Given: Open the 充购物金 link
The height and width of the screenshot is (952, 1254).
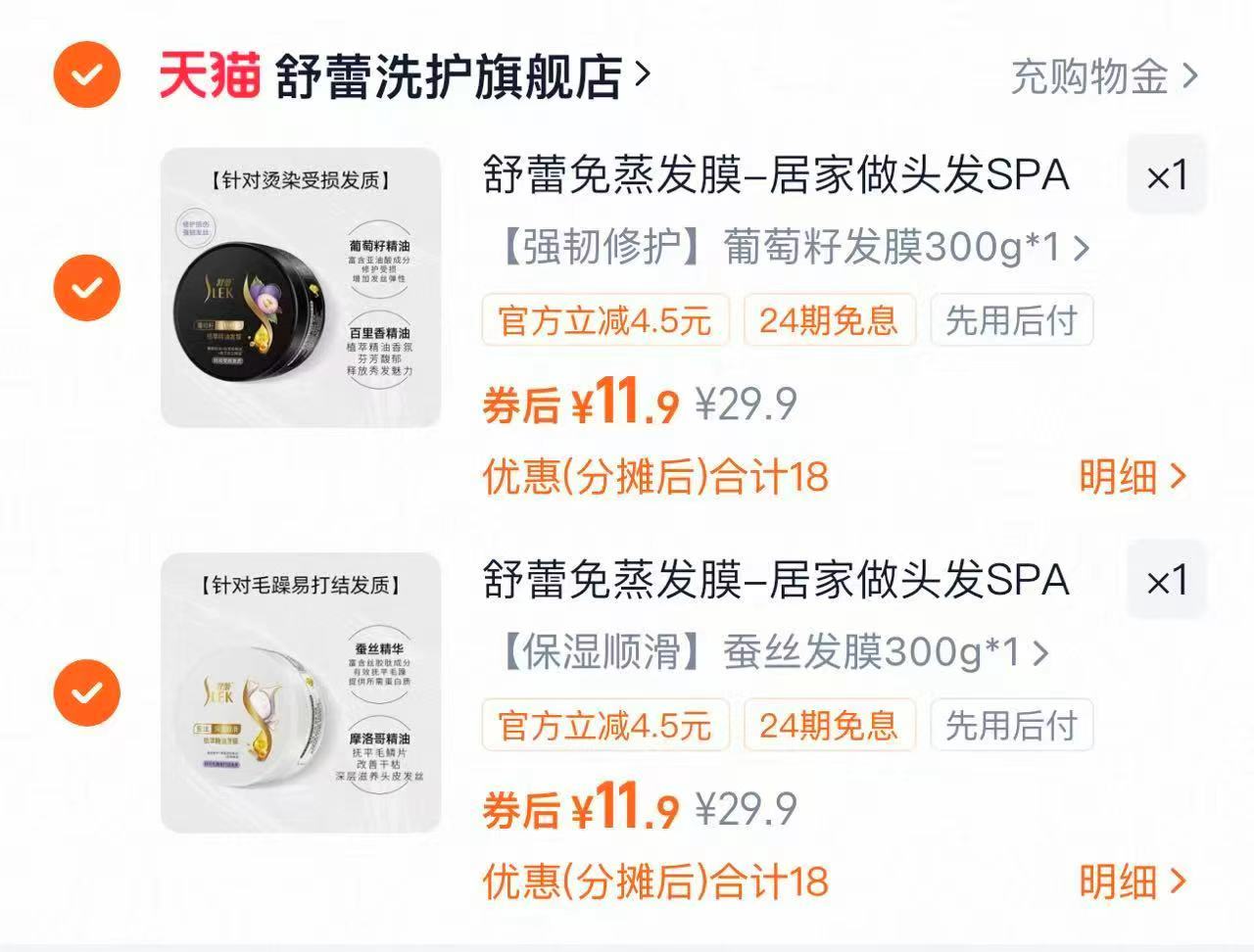Looking at the screenshot, I should (x=1103, y=76).
